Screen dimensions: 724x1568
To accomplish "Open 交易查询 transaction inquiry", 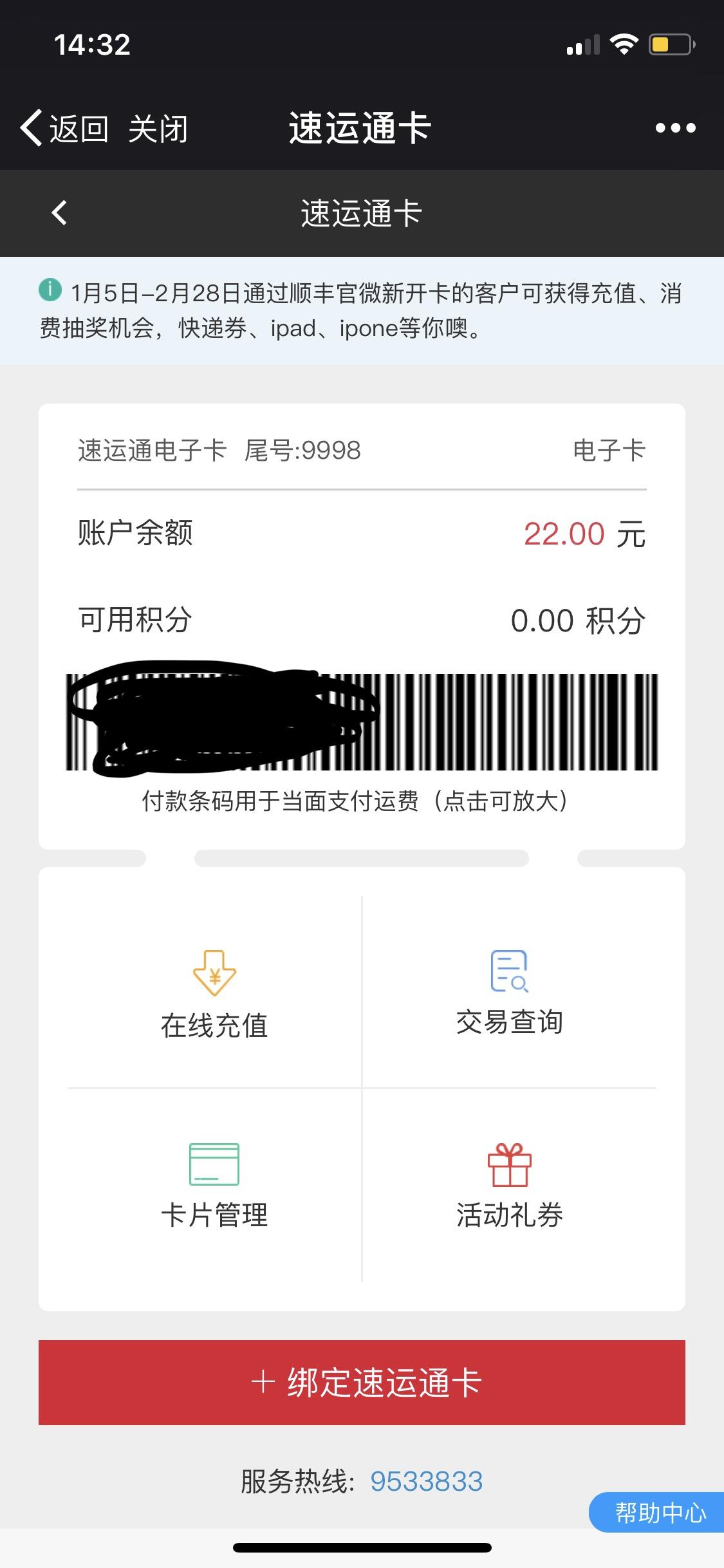I will [x=509, y=992].
